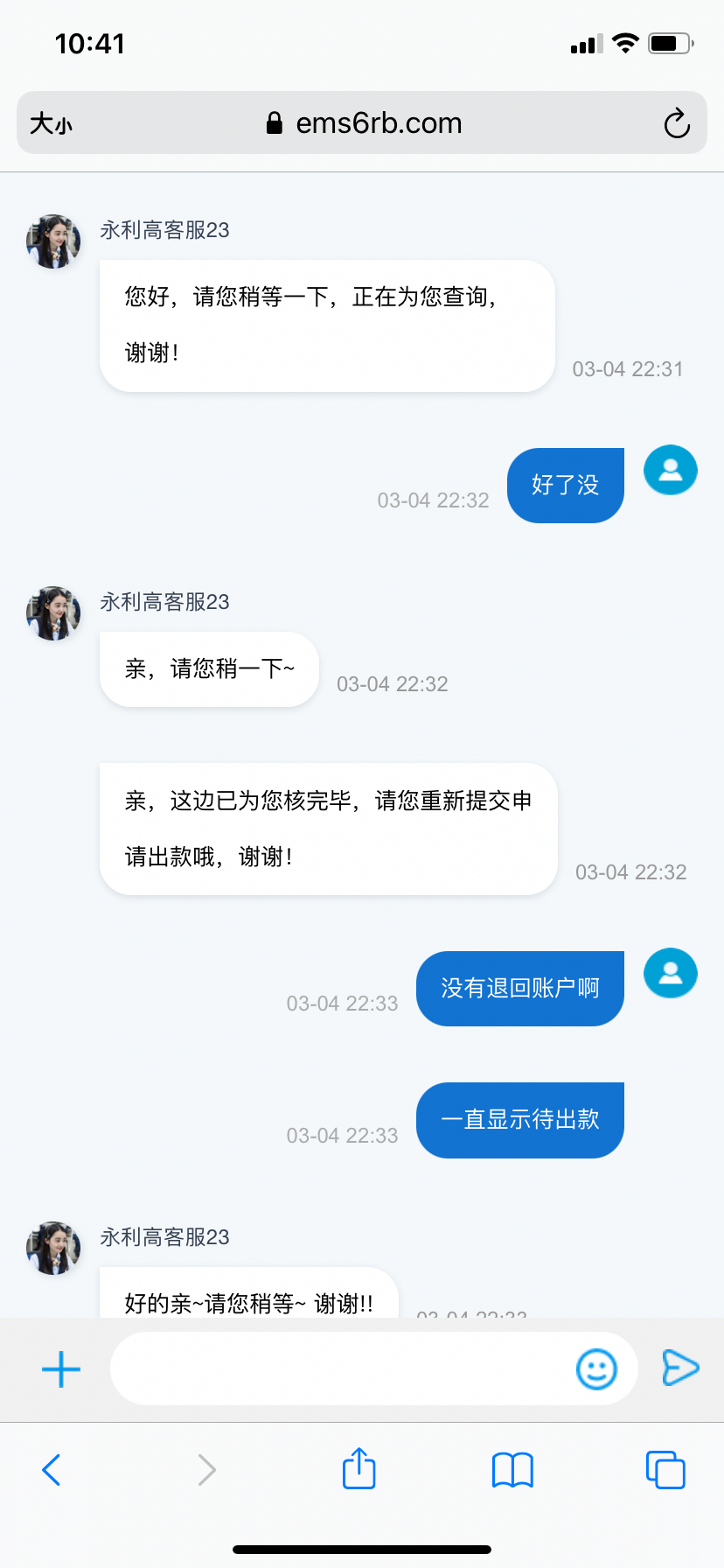
Task: Open the emoji picker in the message bar
Action: 597,1368
